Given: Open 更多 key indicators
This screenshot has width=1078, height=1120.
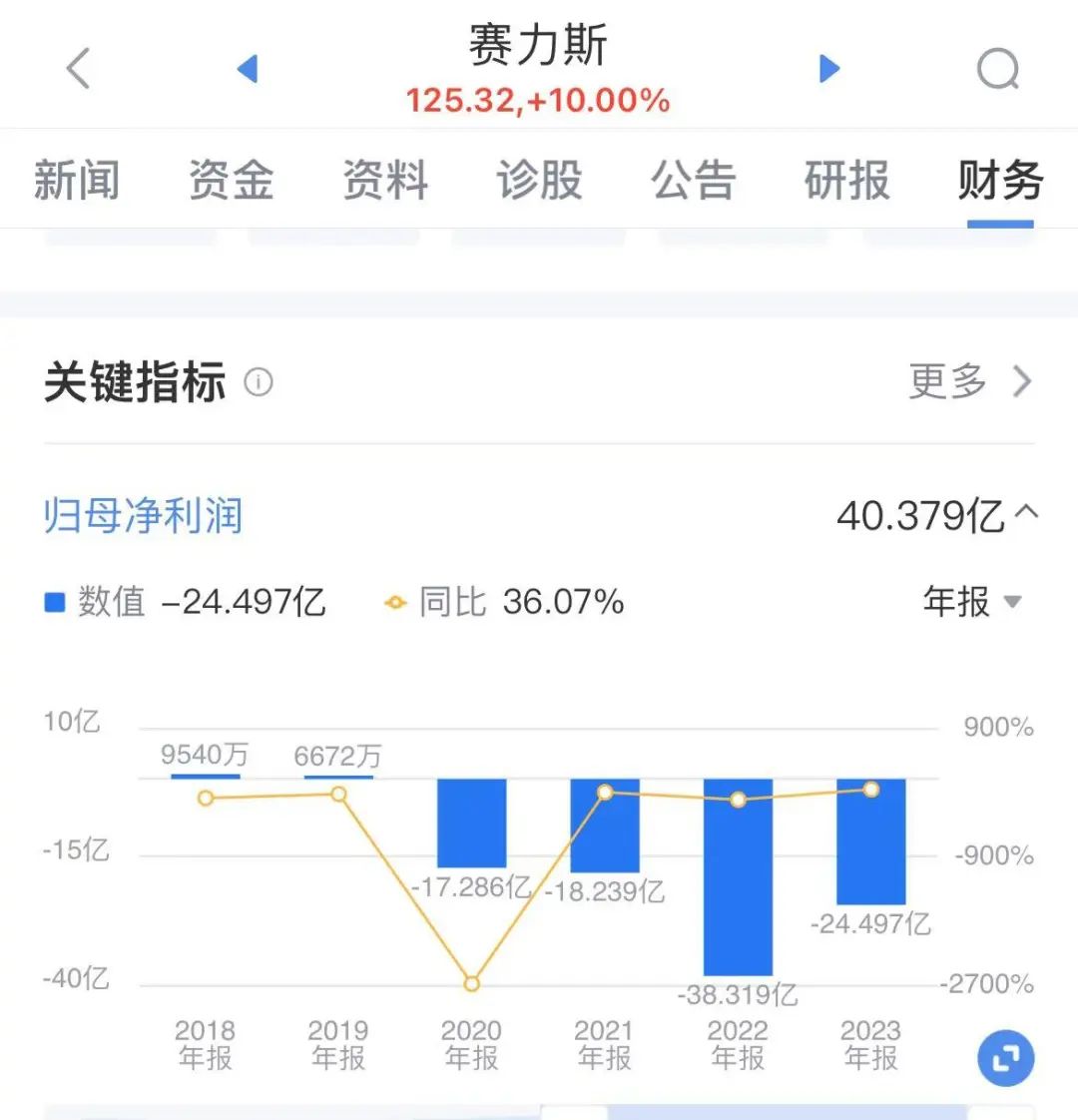Looking at the screenshot, I should point(969,381).
